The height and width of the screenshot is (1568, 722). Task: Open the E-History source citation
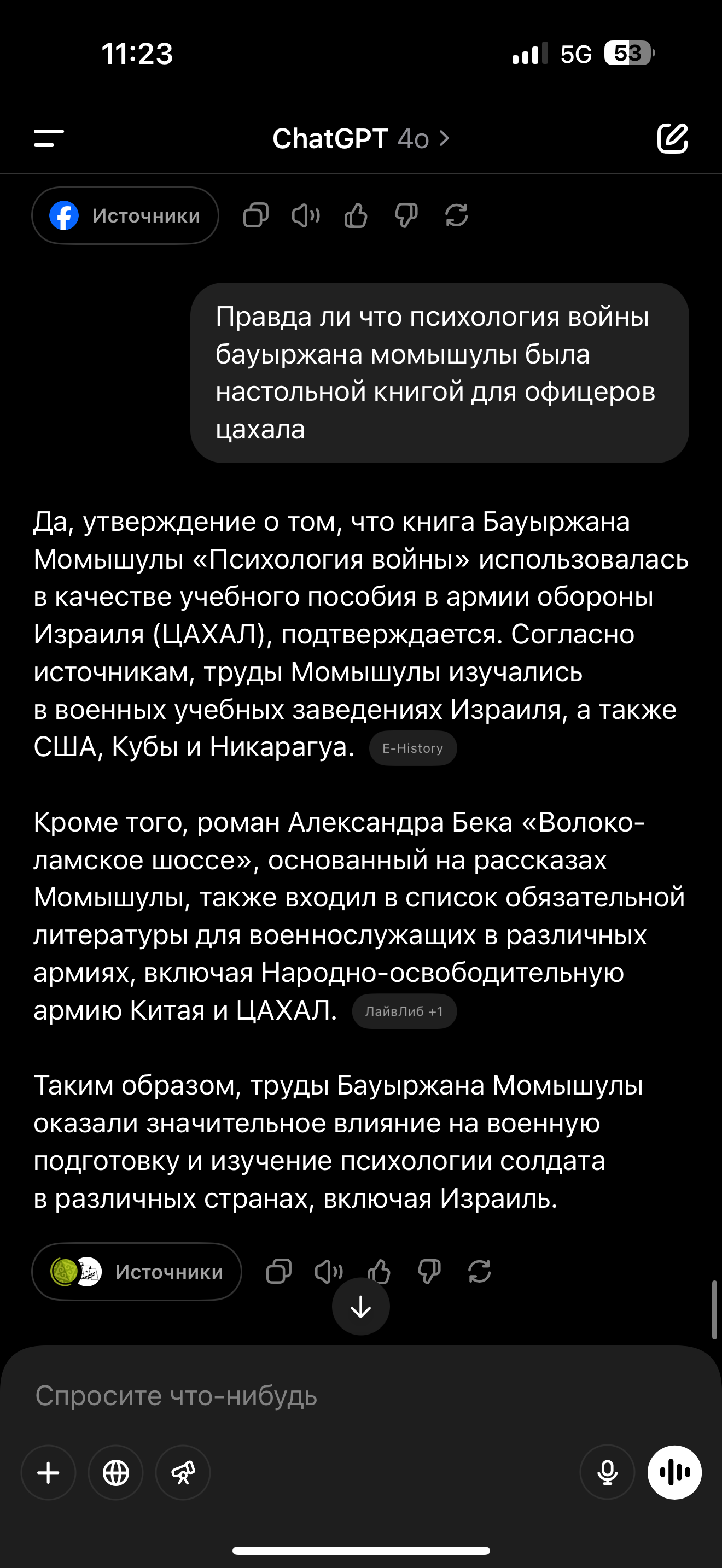(x=413, y=748)
